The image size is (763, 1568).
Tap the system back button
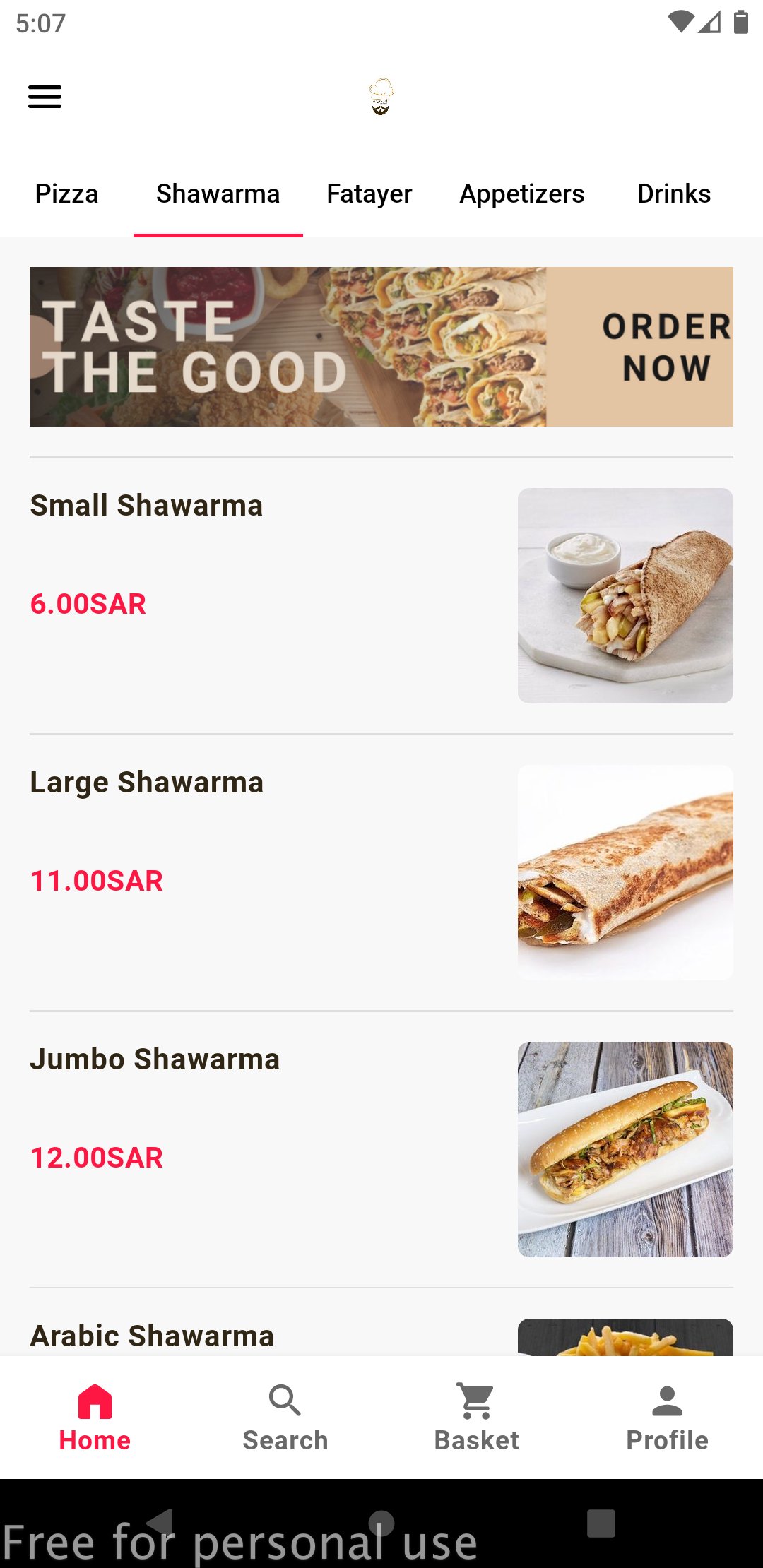click(161, 1523)
